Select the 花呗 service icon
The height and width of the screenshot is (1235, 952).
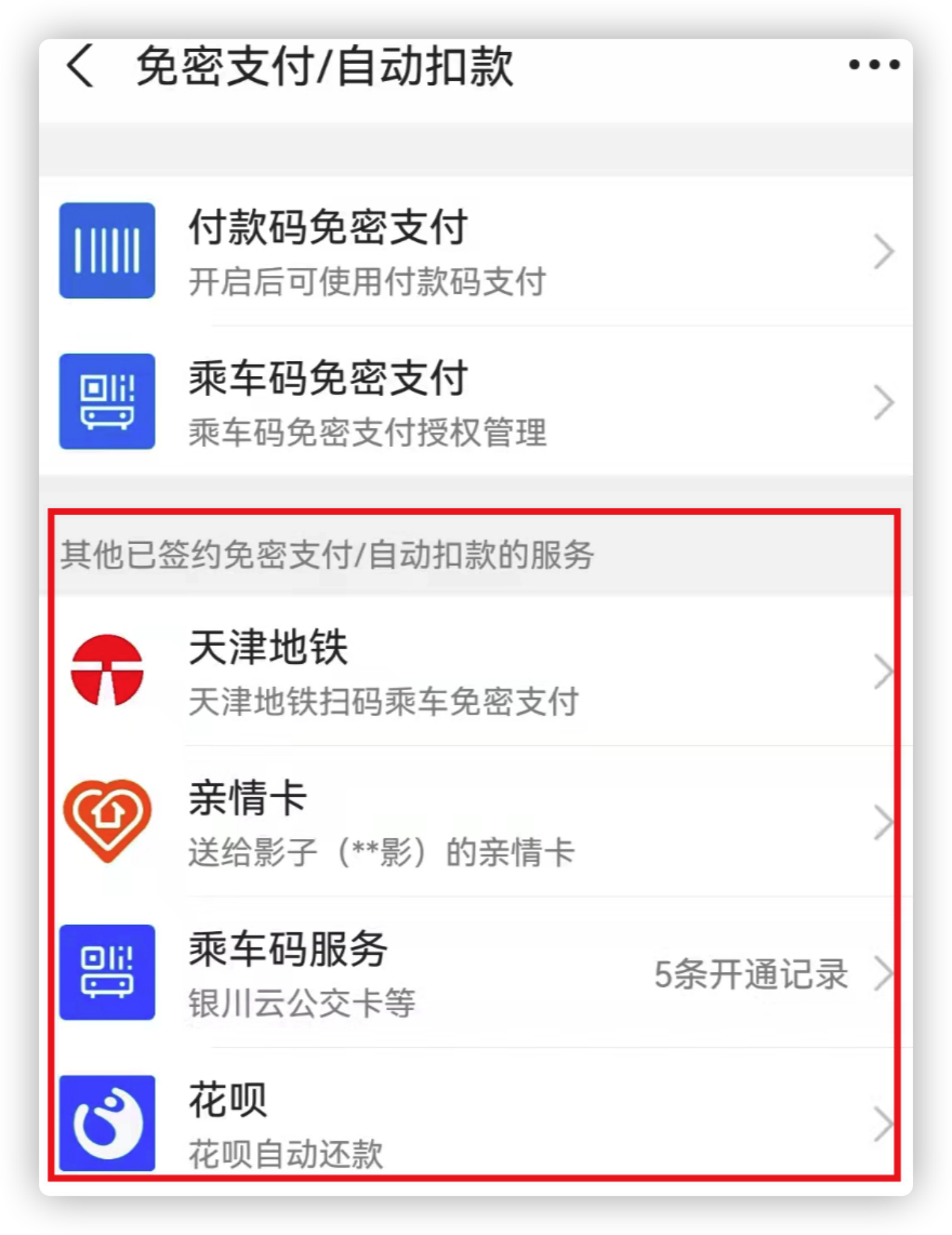pyautogui.click(x=106, y=1122)
